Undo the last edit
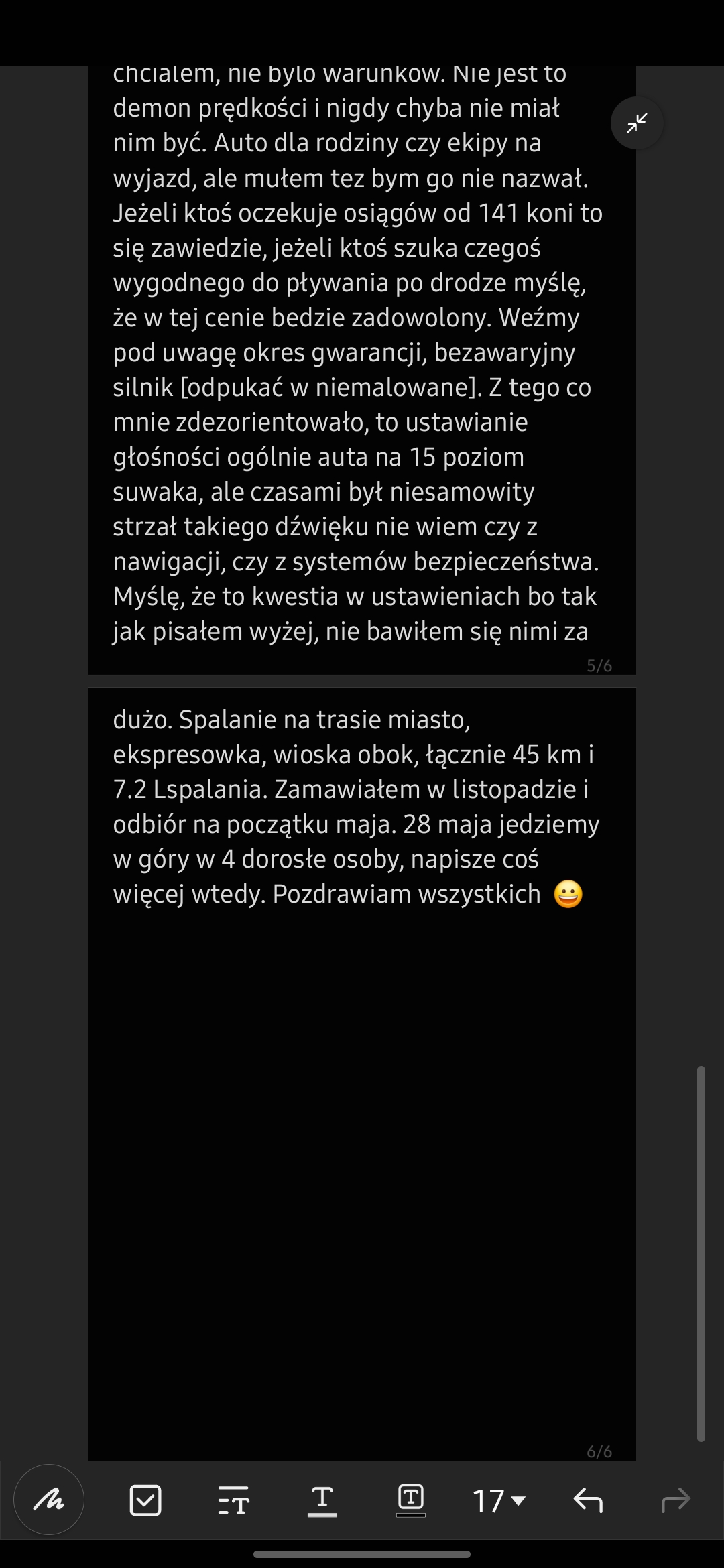The width and height of the screenshot is (724, 1568). (588, 1500)
